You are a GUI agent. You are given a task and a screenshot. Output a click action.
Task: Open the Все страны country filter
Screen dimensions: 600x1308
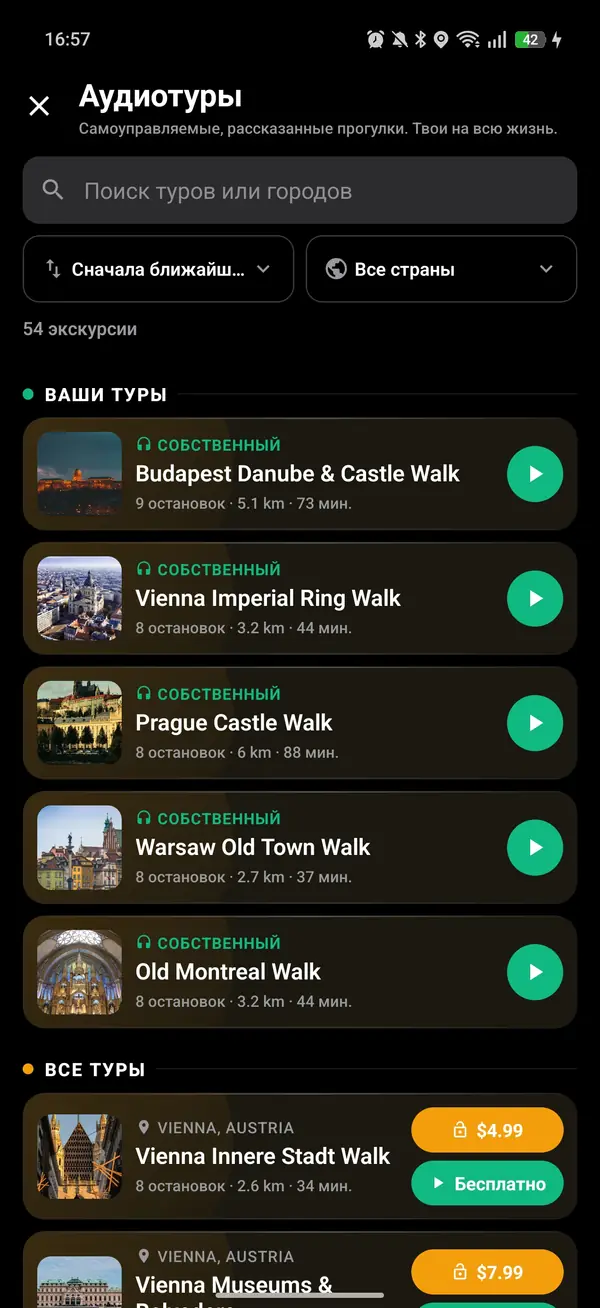pos(441,269)
